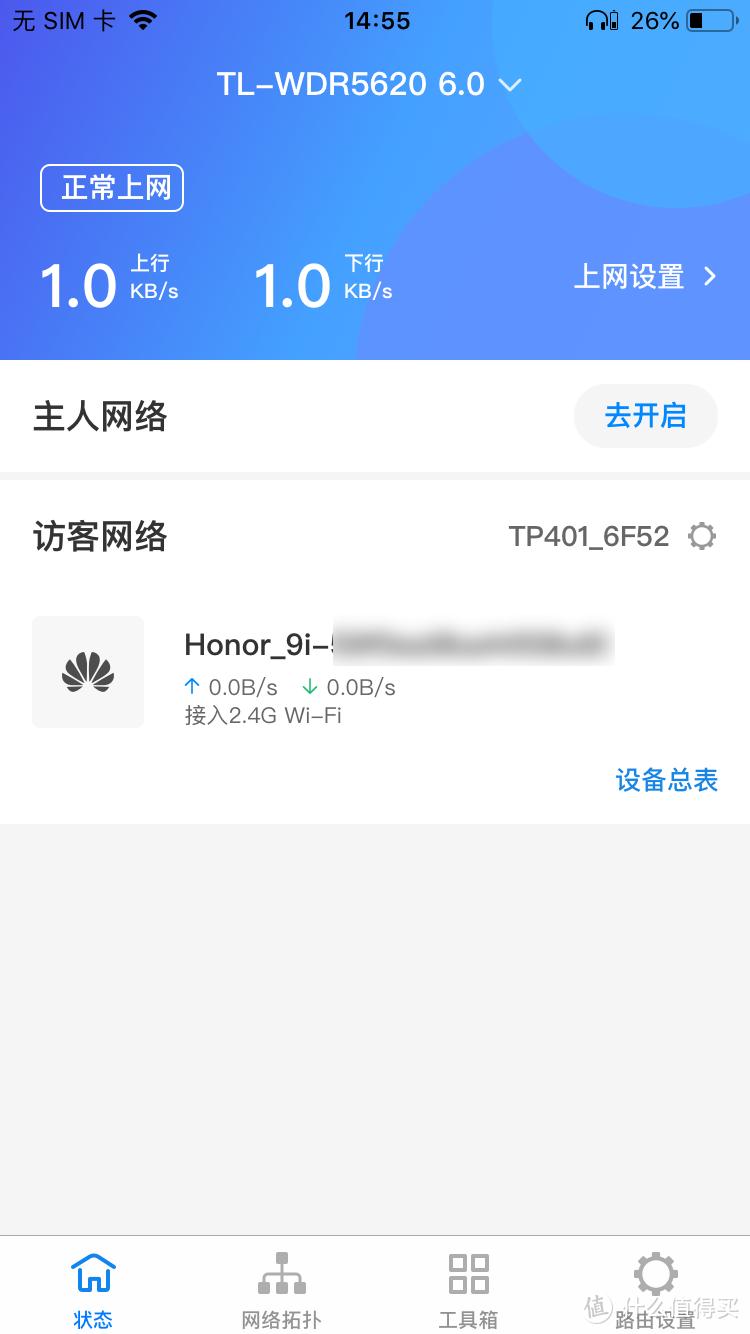Click the TP401_6F52 network name
The image size is (750, 1334).
click(x=591, y=536)
